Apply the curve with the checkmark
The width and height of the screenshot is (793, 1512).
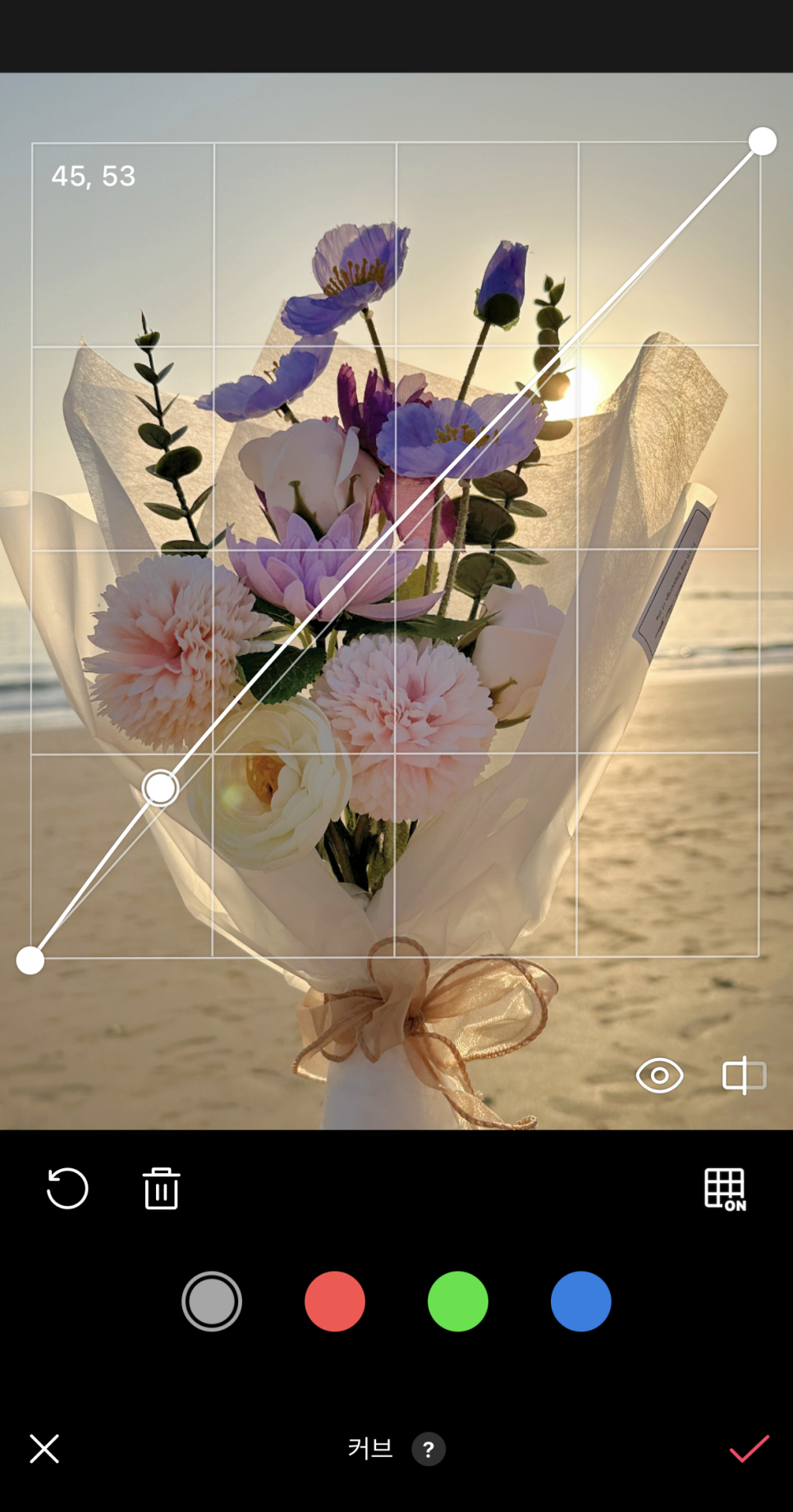click(x=749, y=1449)
